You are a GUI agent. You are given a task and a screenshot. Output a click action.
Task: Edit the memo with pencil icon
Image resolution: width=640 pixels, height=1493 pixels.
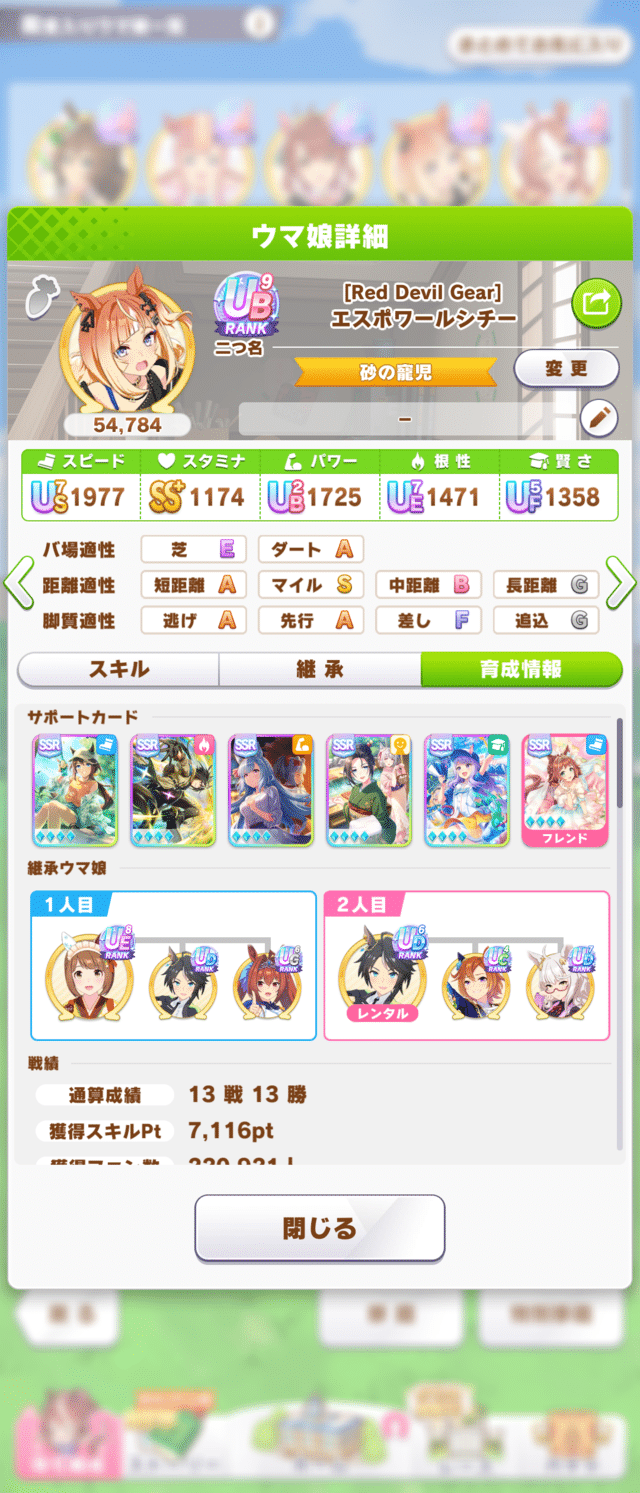[599, 418]
